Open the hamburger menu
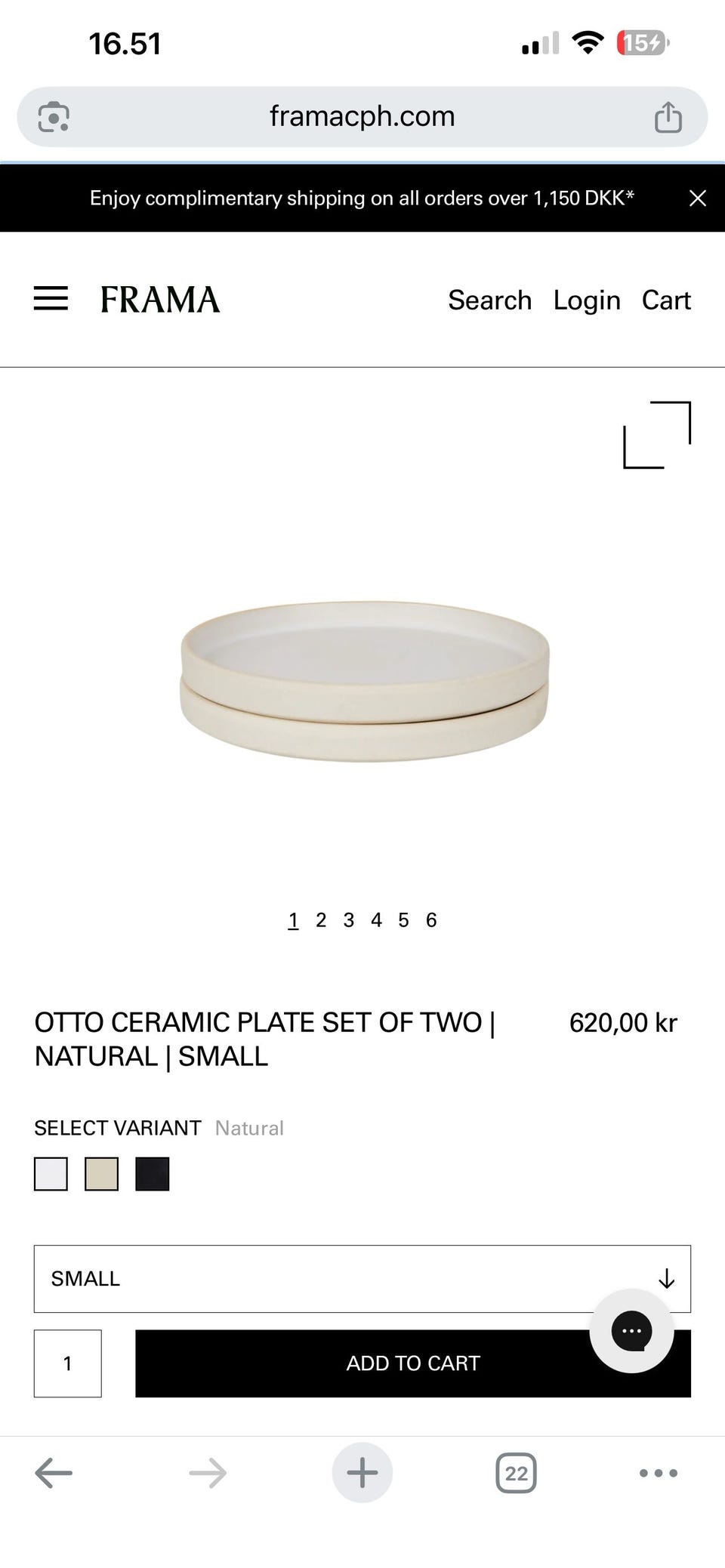This screenshot has width=725, height=1568. [51, 299]
